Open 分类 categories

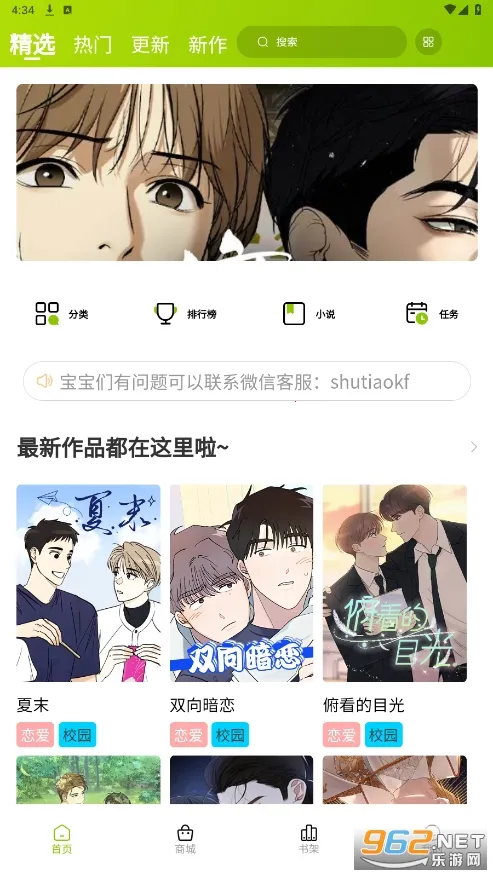coord(62,314)
